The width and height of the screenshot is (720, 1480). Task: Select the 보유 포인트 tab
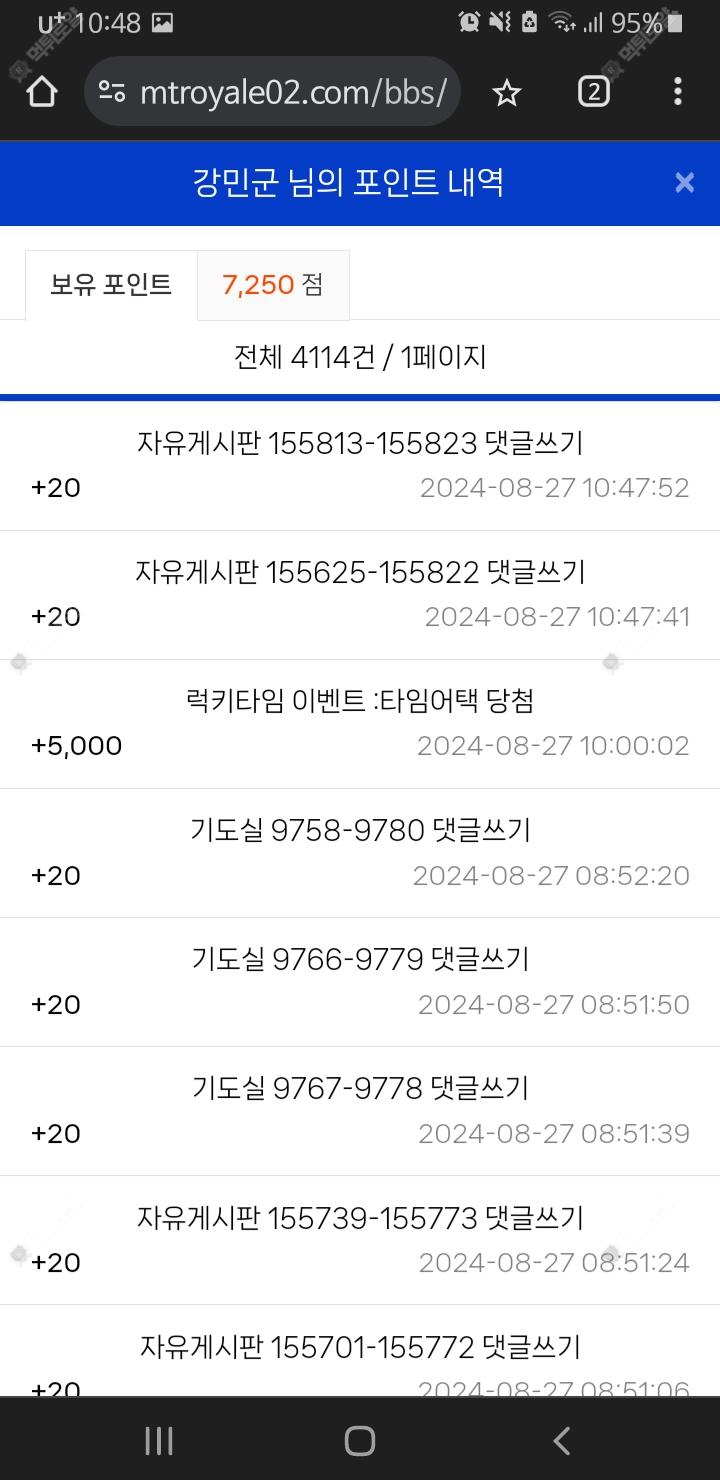coord(111,285)
